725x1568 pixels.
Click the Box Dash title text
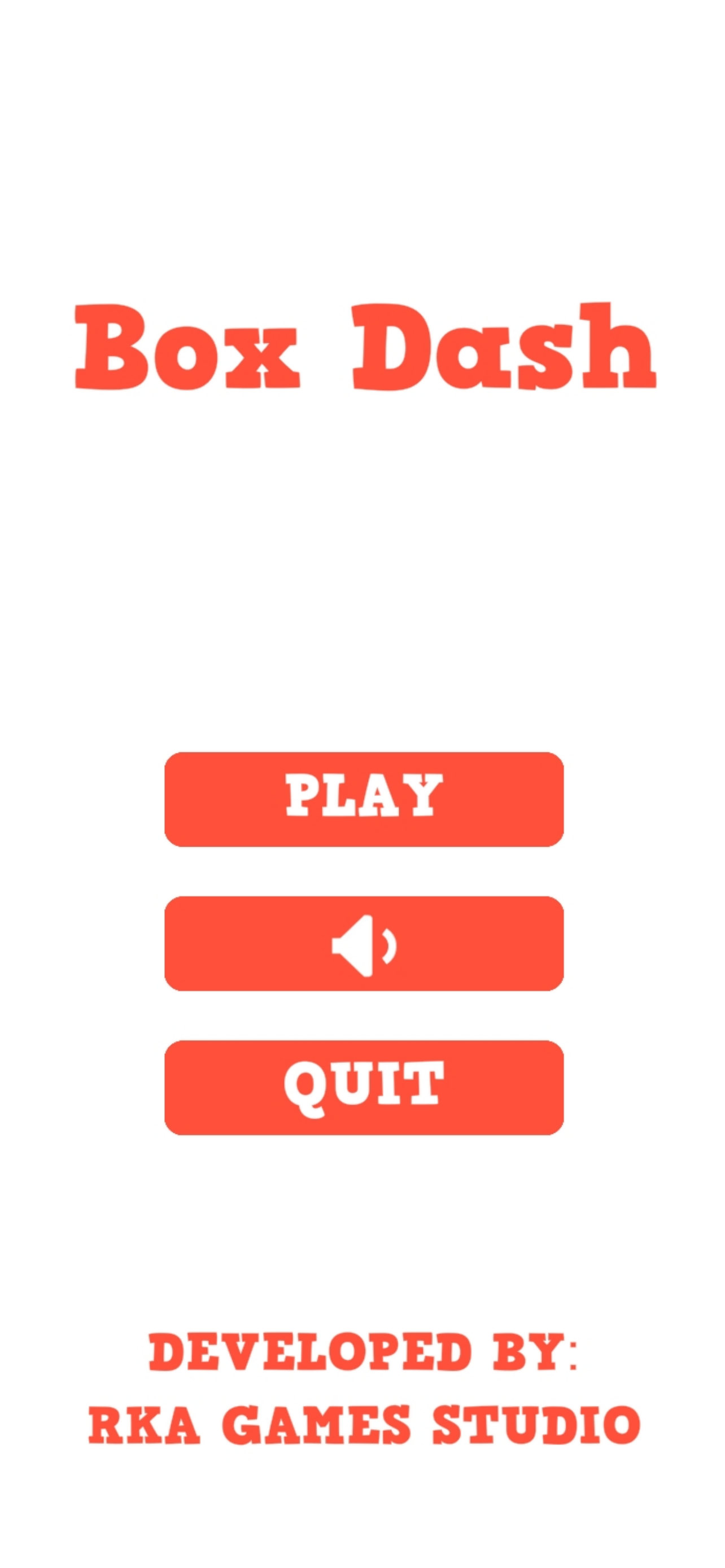pos(362,347)
